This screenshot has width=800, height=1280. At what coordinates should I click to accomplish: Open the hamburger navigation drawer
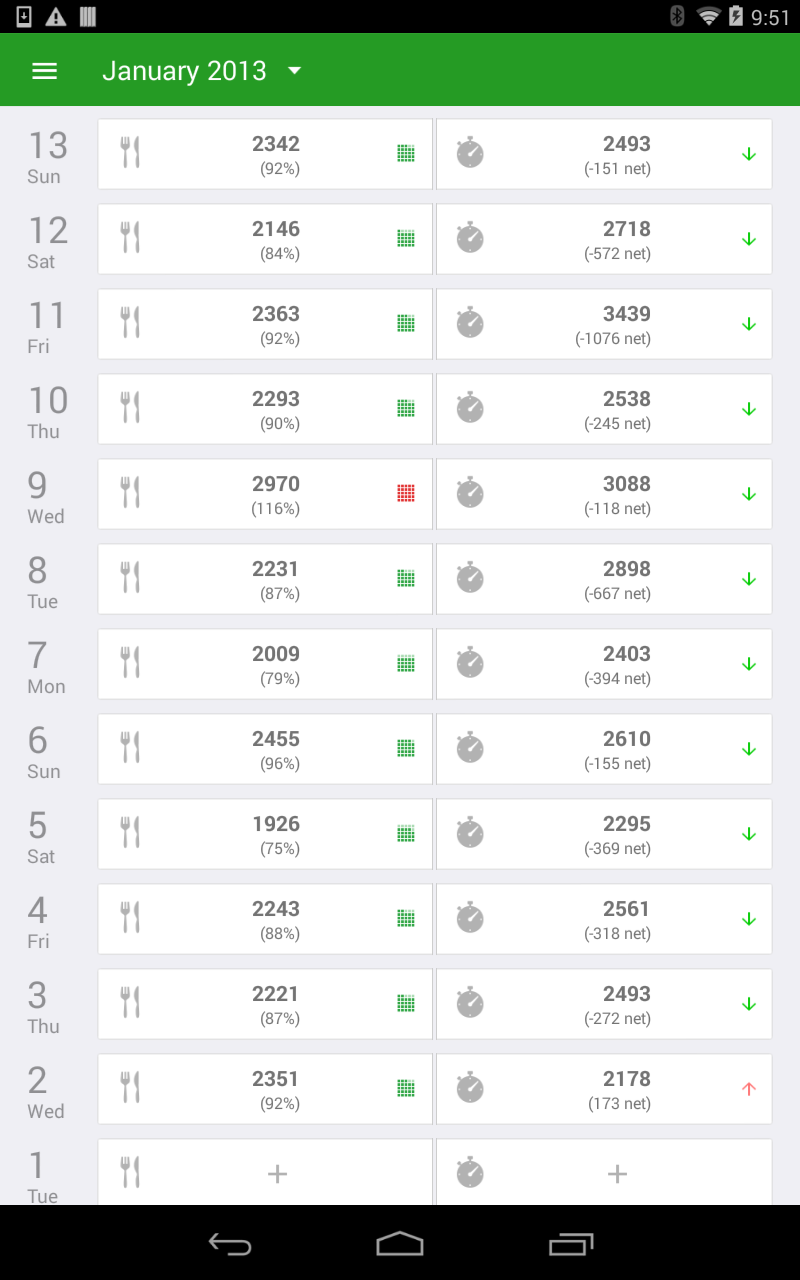(45, 71)
